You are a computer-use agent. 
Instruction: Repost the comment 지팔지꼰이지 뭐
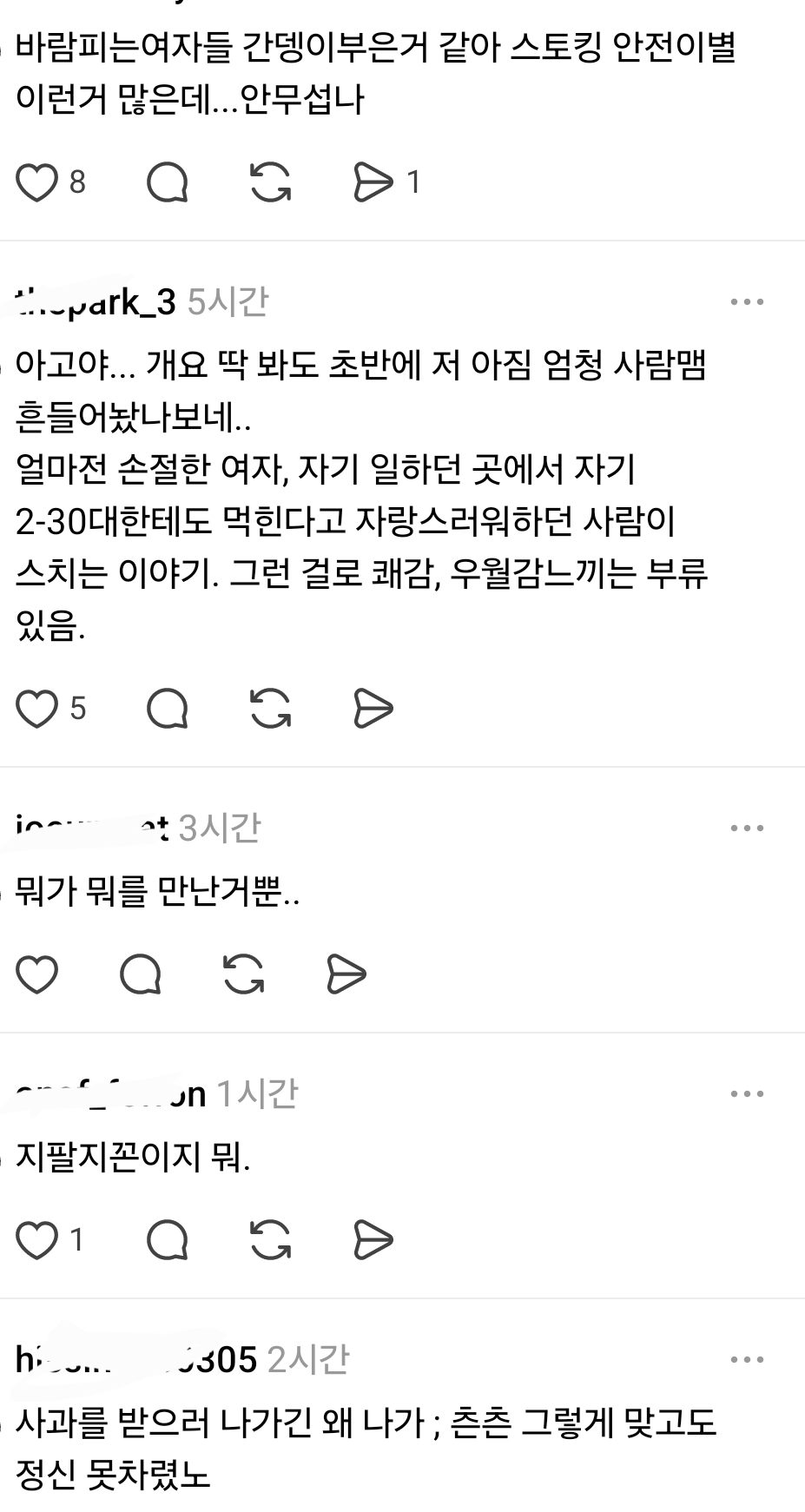[x=270, y=1239]
